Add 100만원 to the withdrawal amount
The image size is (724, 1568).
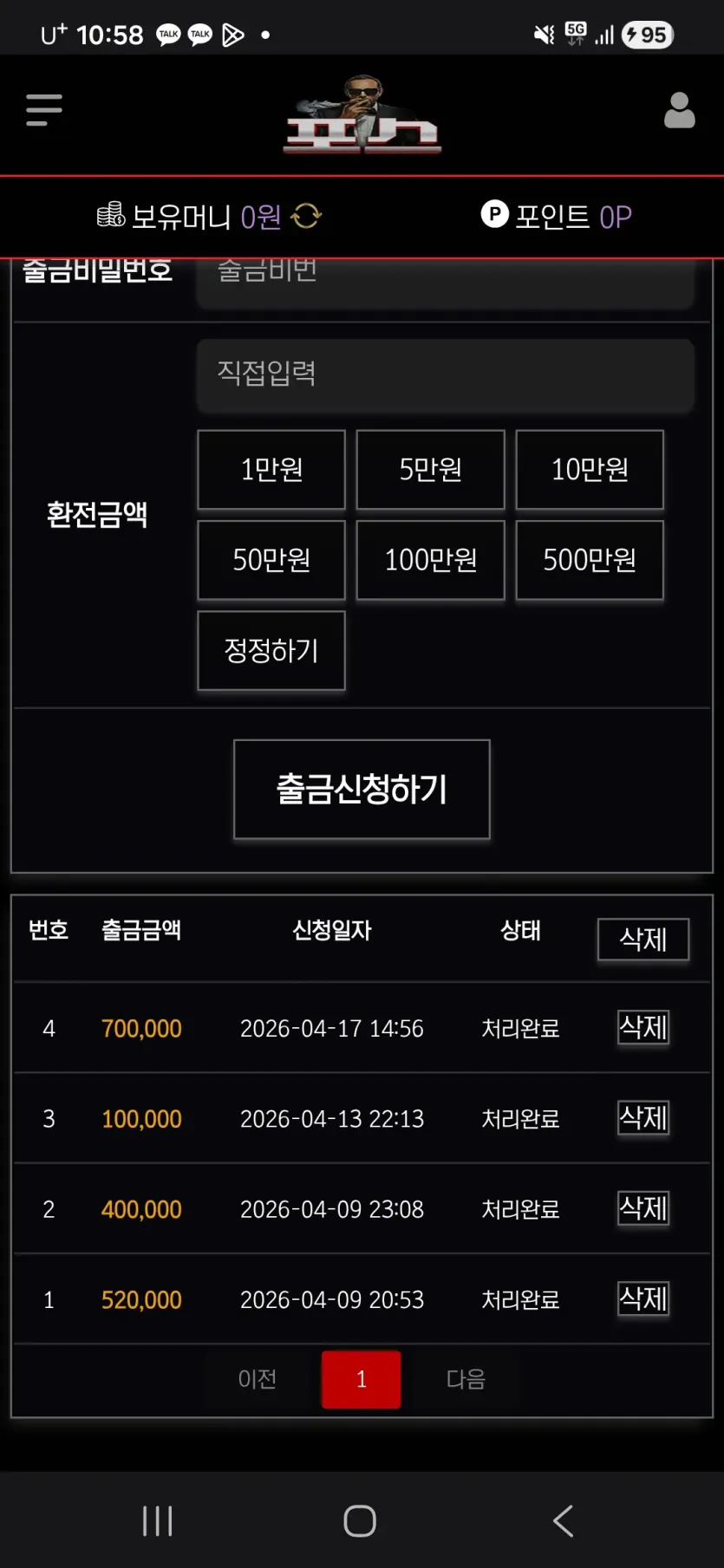pyautogui.click(x=430, y=560)
